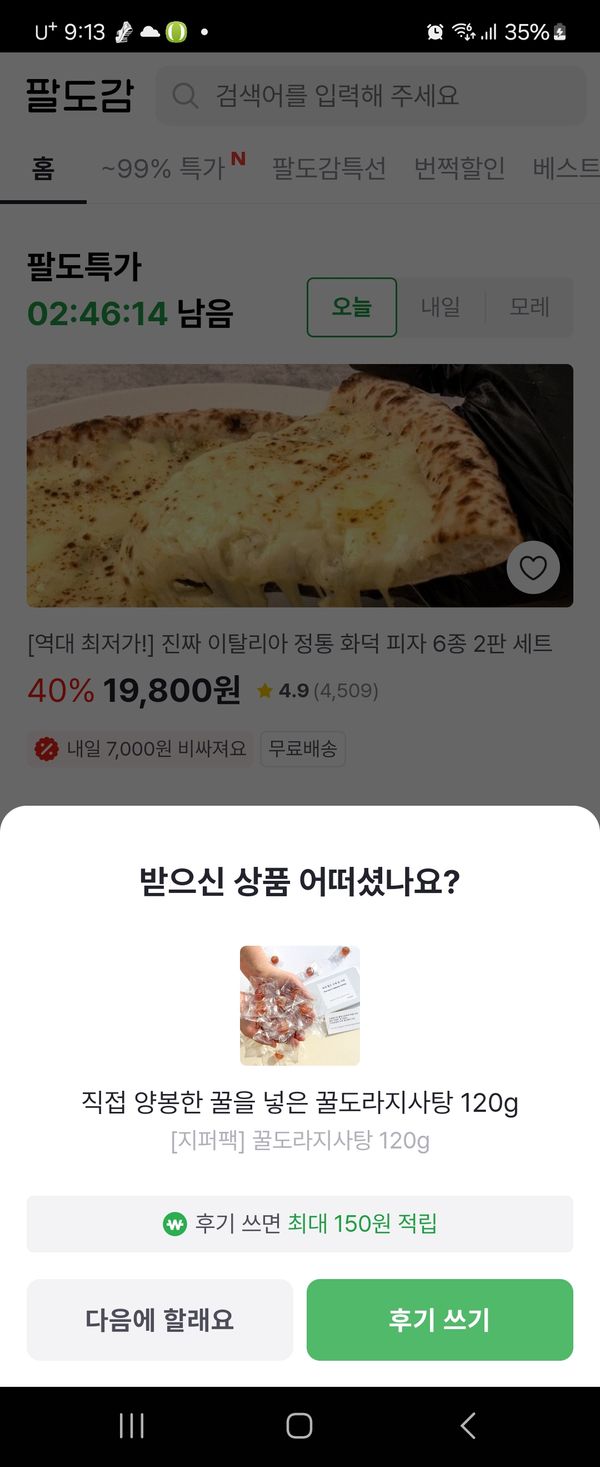
Task: Like the 화덕 피자 deal with the heart
Action: pyautogui.click(x=533, y=568)
